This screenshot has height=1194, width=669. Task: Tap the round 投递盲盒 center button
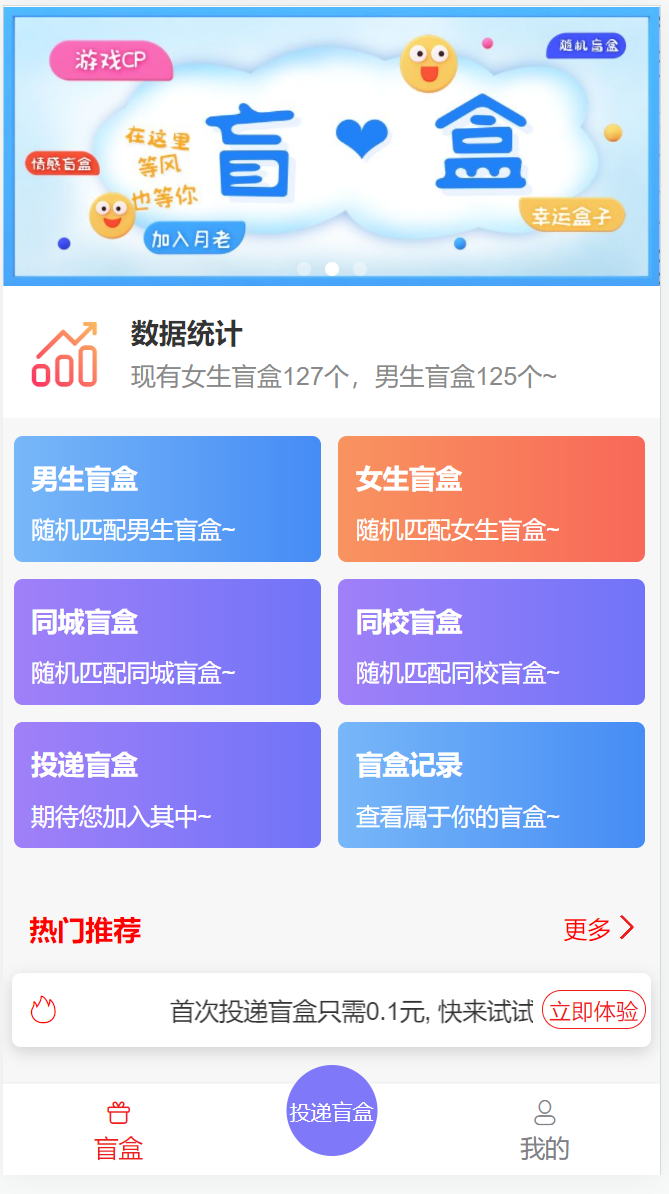click(332, 1111)
